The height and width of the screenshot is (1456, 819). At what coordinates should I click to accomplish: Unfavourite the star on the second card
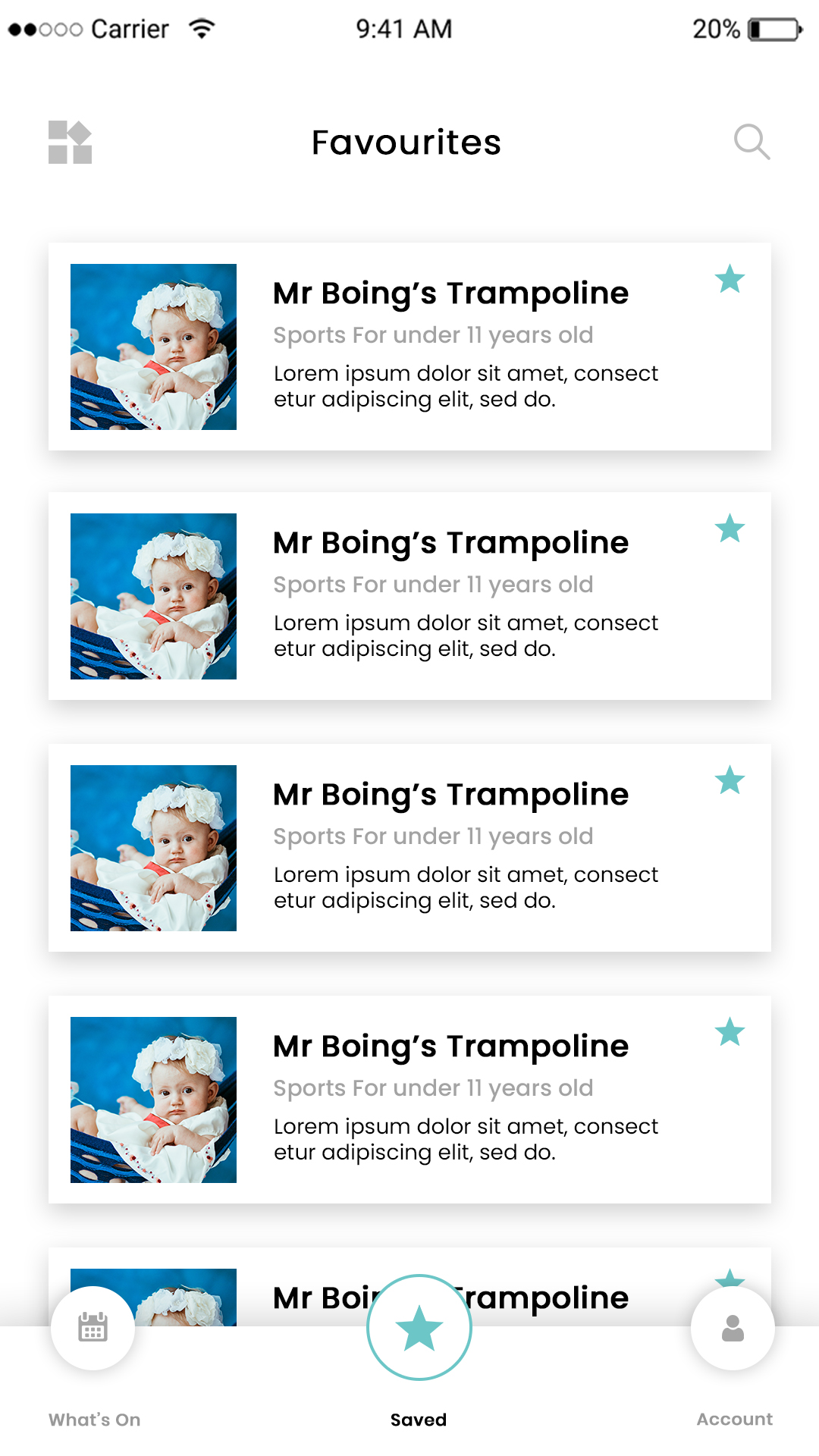(x=730, y=529)
